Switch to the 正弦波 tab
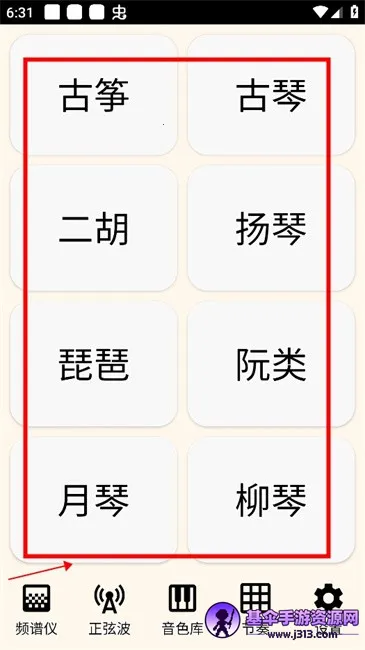Viewport: 365px width, 650px height. [110, 609]
